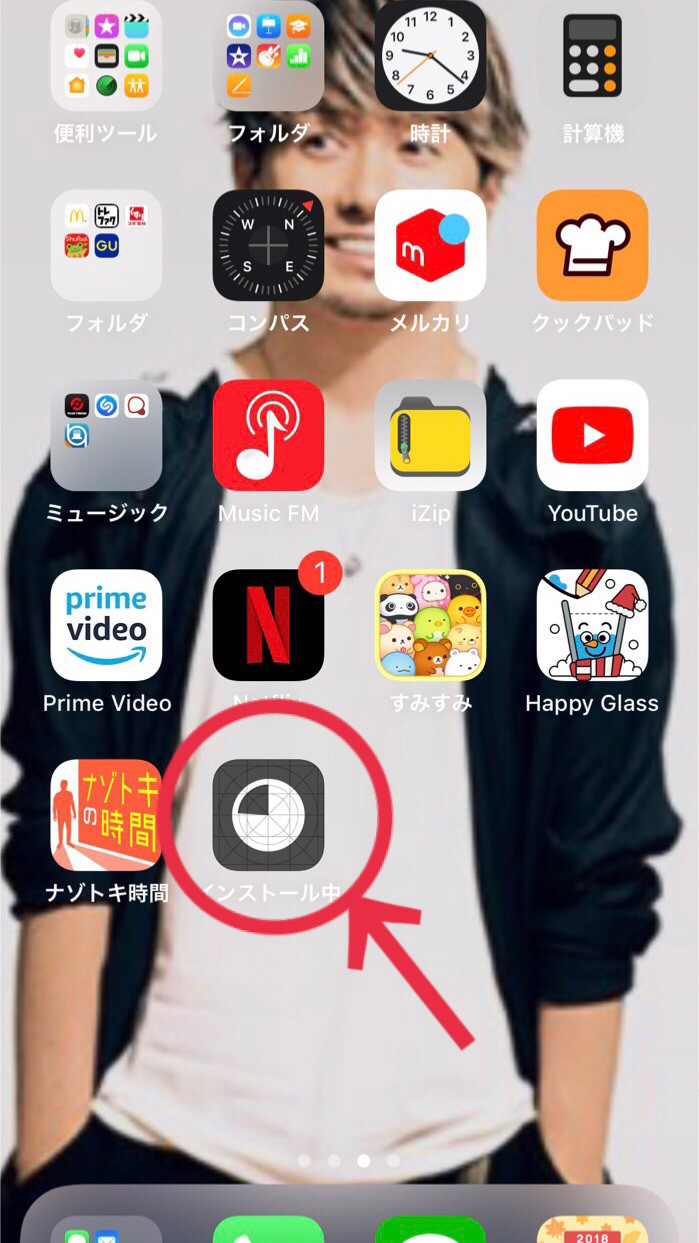The height and width of the screenshot is (1243, 699).
Task: Open the Prime Video app
Action: [106, 625]
